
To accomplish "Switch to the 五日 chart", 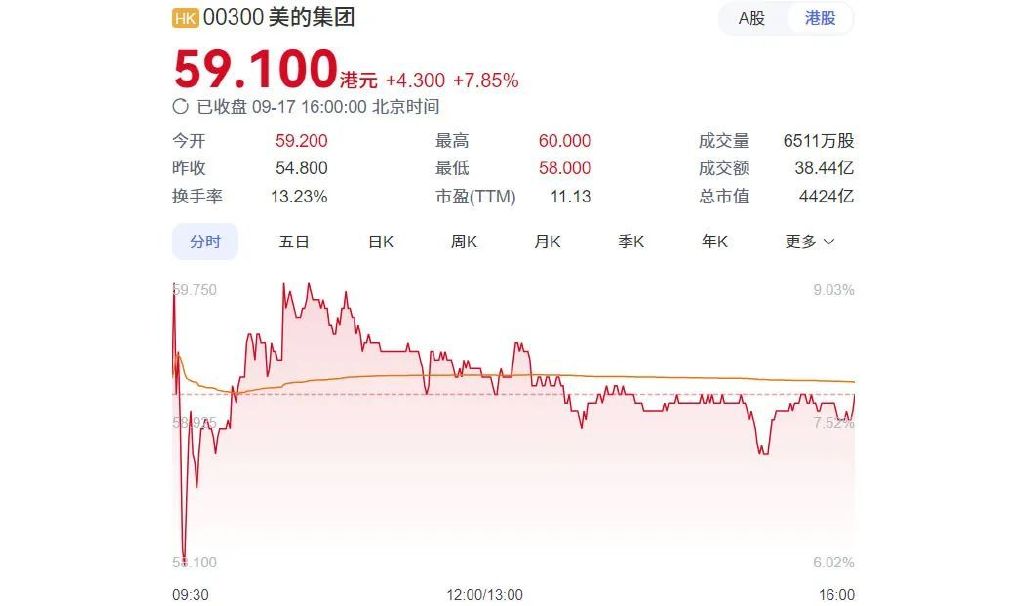I will tap(294, 241).
